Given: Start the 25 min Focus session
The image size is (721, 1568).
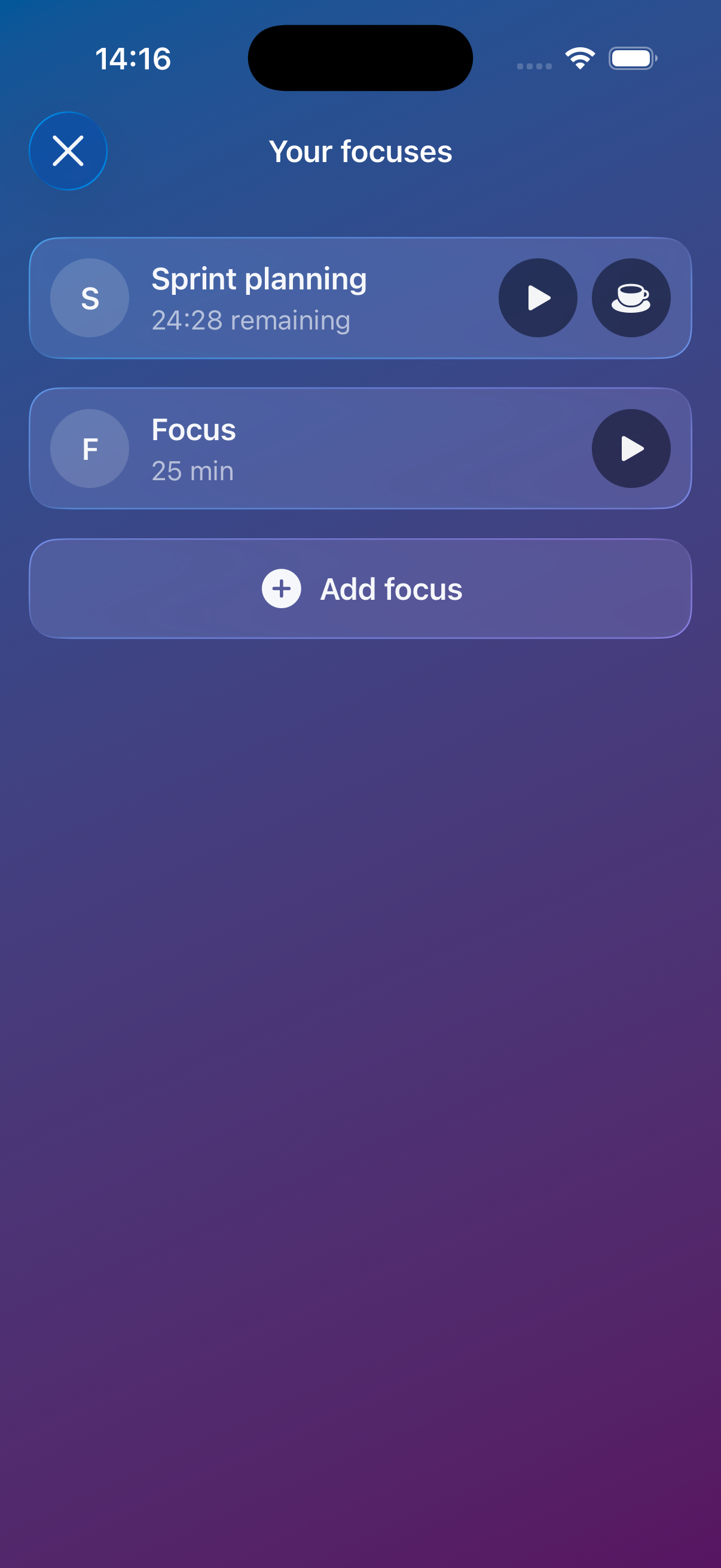Looking at the screenshot, I should [x=631, y=449].
